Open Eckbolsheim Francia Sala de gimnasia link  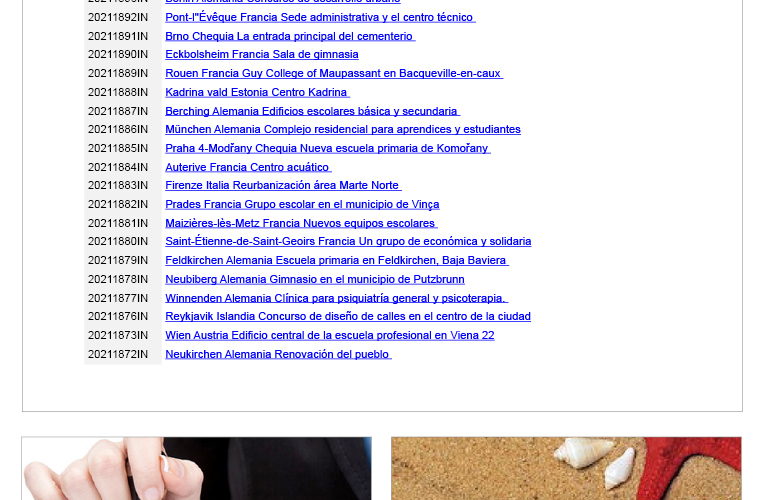coord(262,54)
